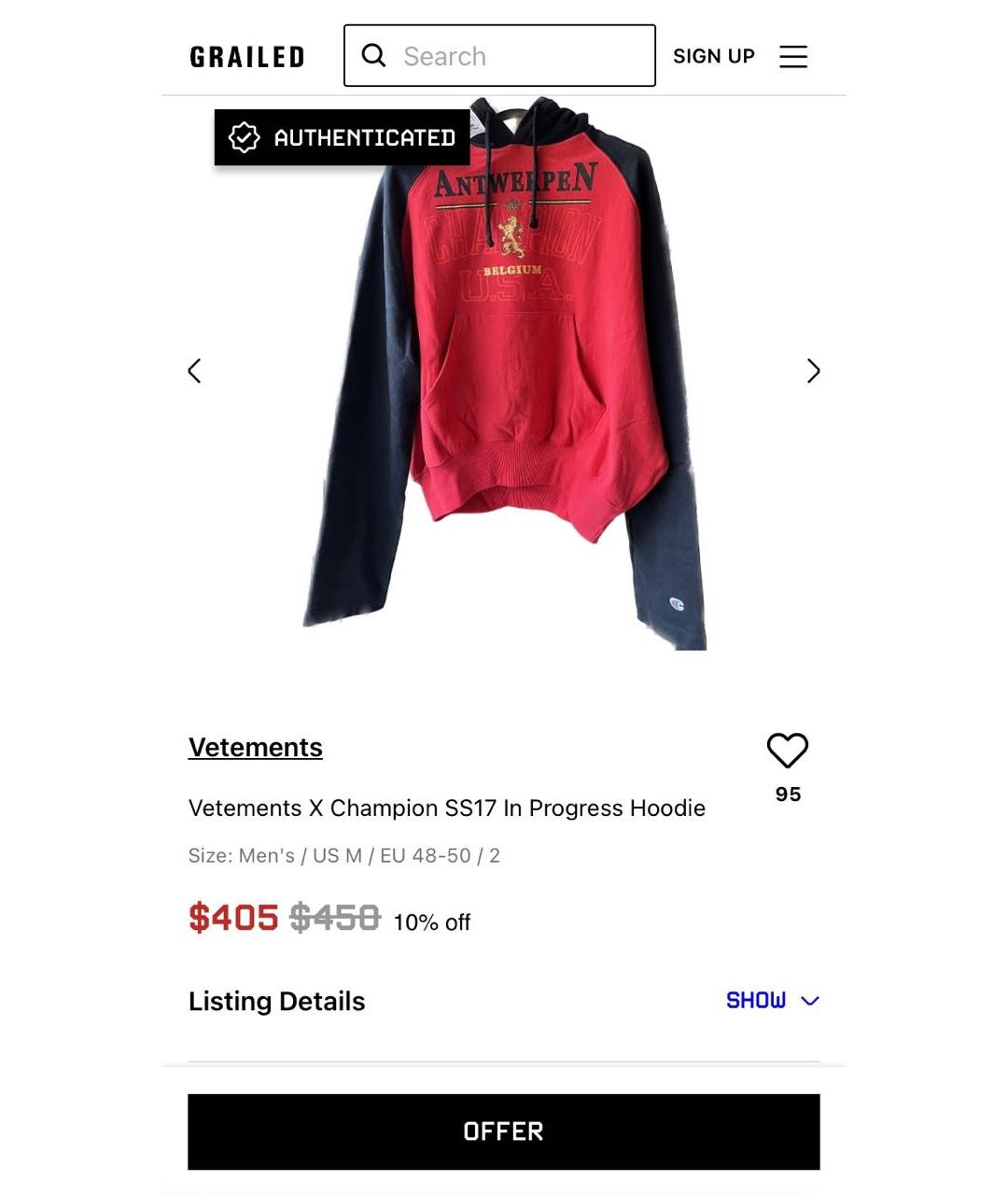The width and height of the screenshot is (1008, 1195).
Task: Show the next product photo
Action: (x=813, y=371)
